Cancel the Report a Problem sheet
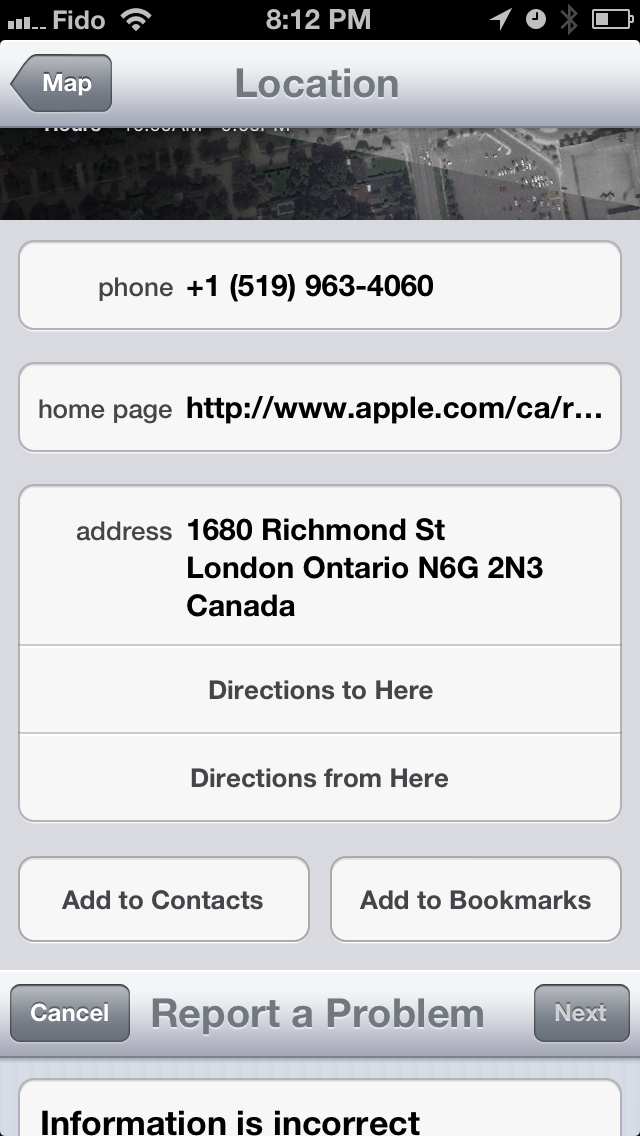The height and width of the screenshot is (1136, 640). [x=70, y=1013]
